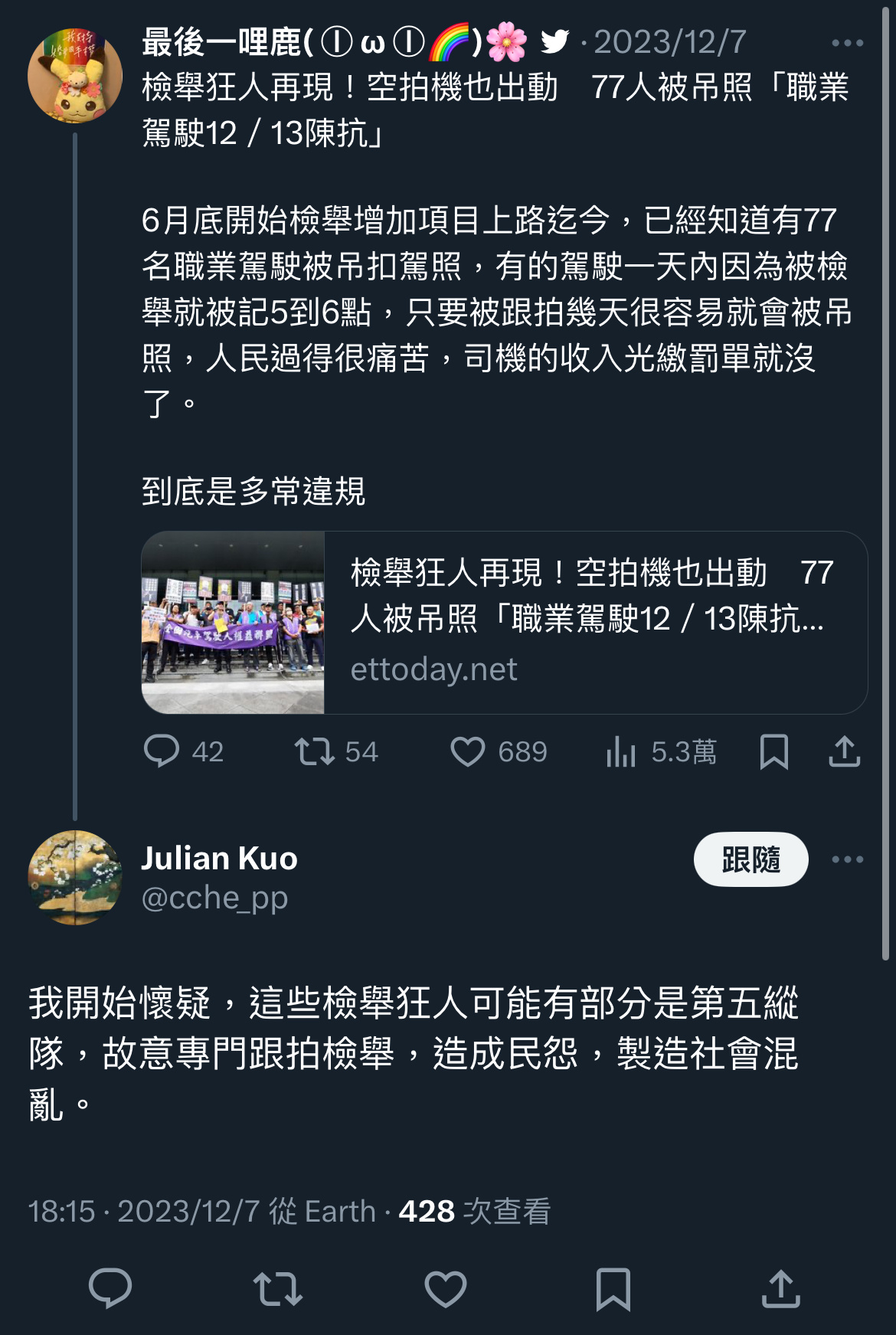The height and width of the screenshot is (1335, 896).
Task: Follow Julian Kuo with 跟隨 button
Action: click(750, 859)
